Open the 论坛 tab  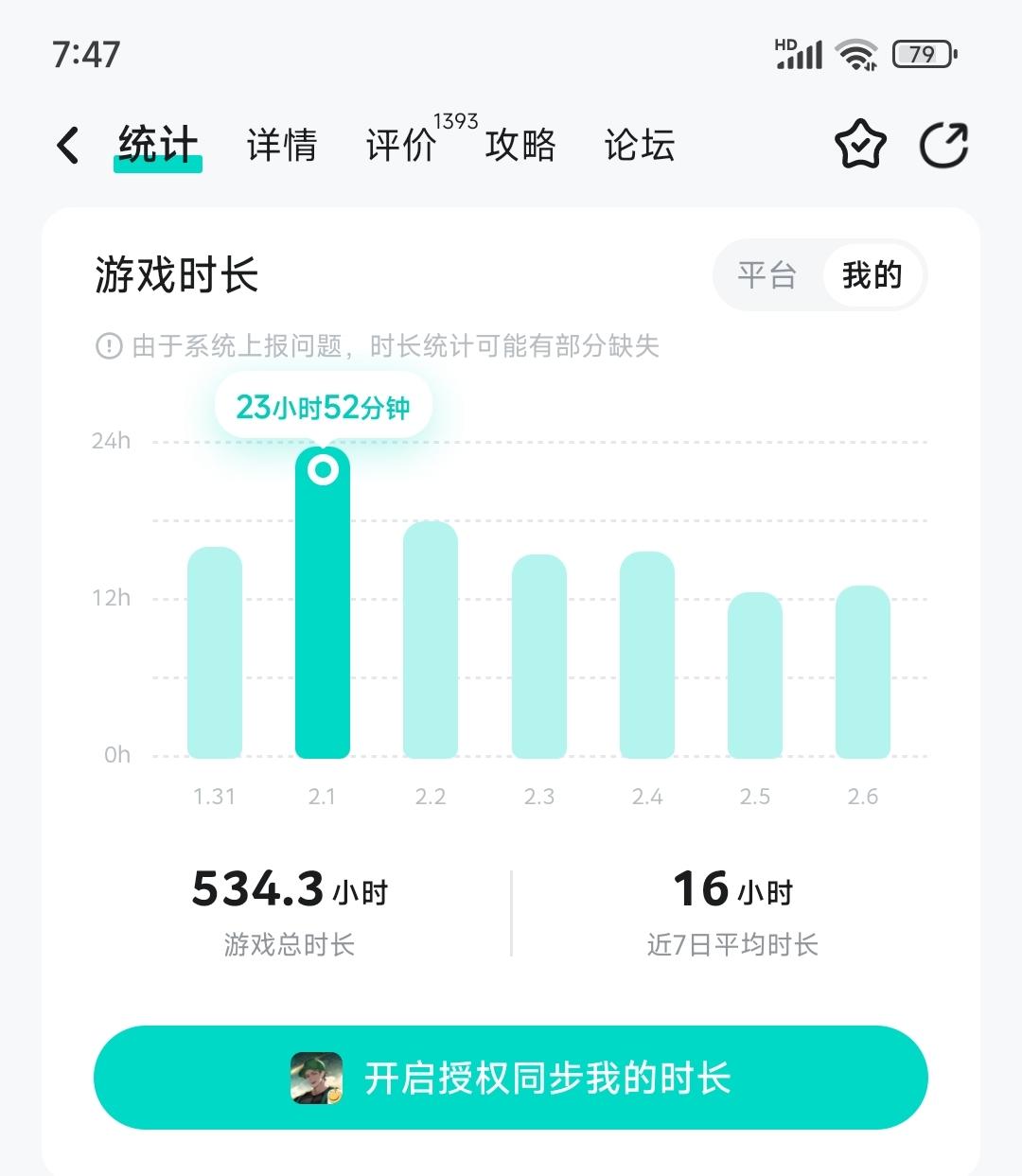640,147
